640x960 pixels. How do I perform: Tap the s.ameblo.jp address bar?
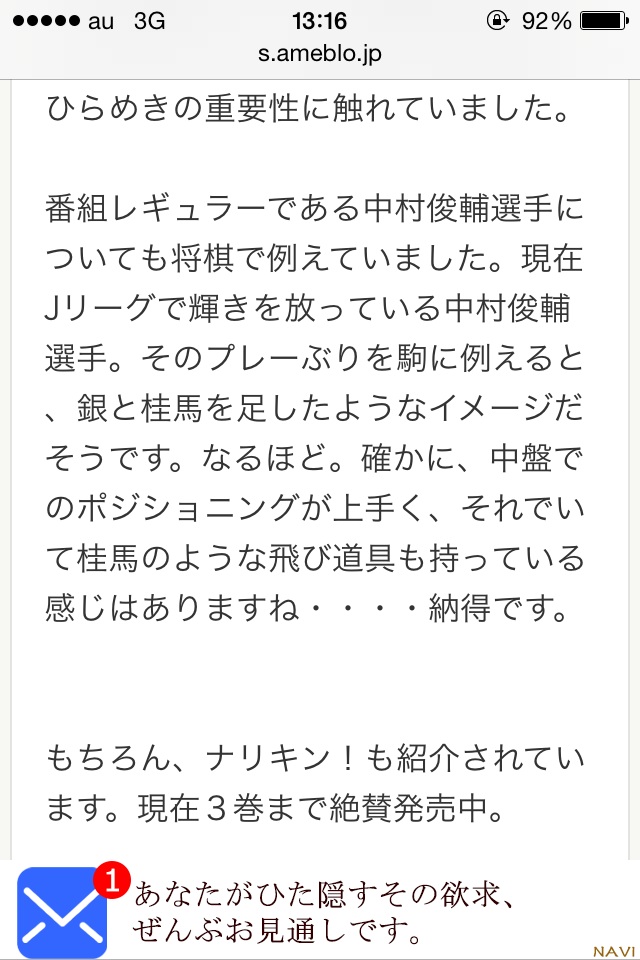coord(320,54)
